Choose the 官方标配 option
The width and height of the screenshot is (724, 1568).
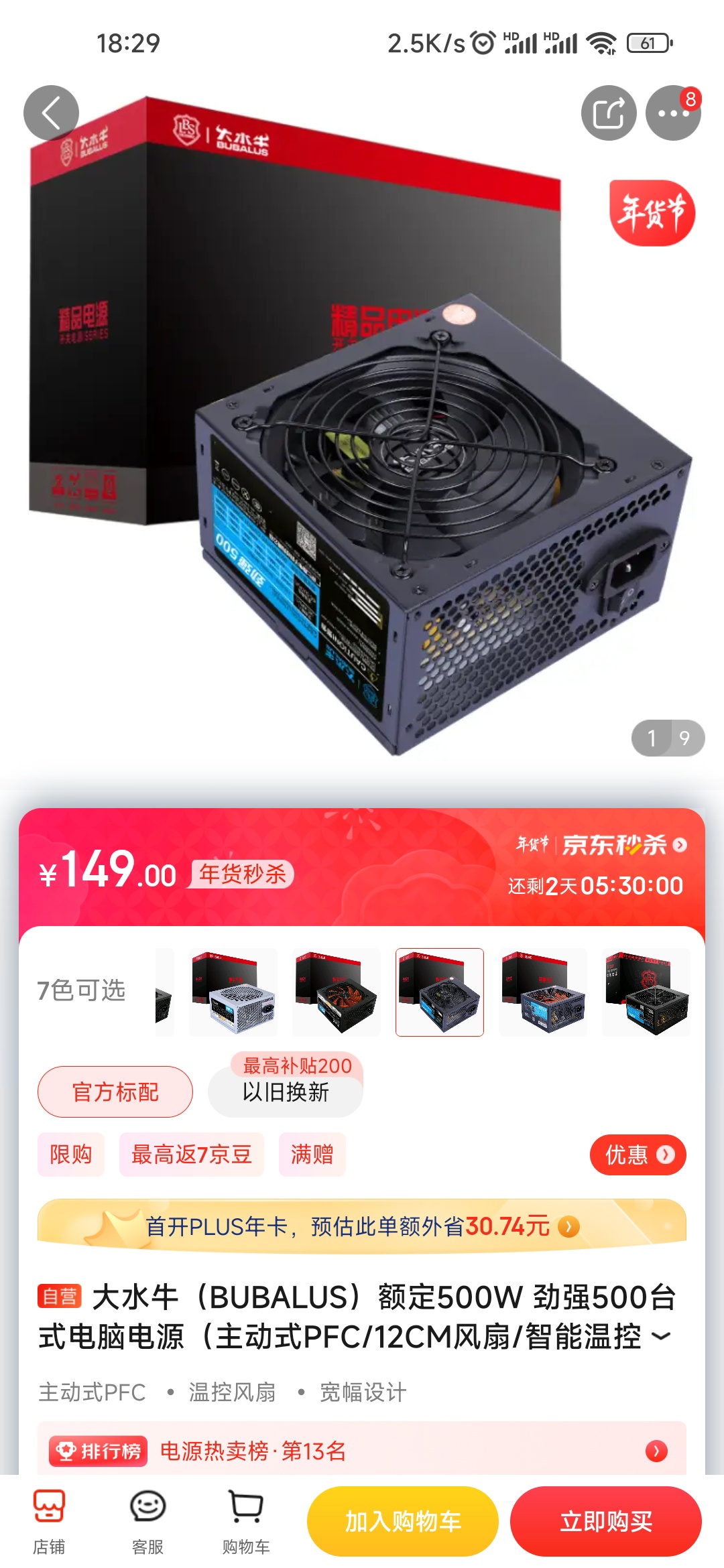click(x=115, y=1092)
